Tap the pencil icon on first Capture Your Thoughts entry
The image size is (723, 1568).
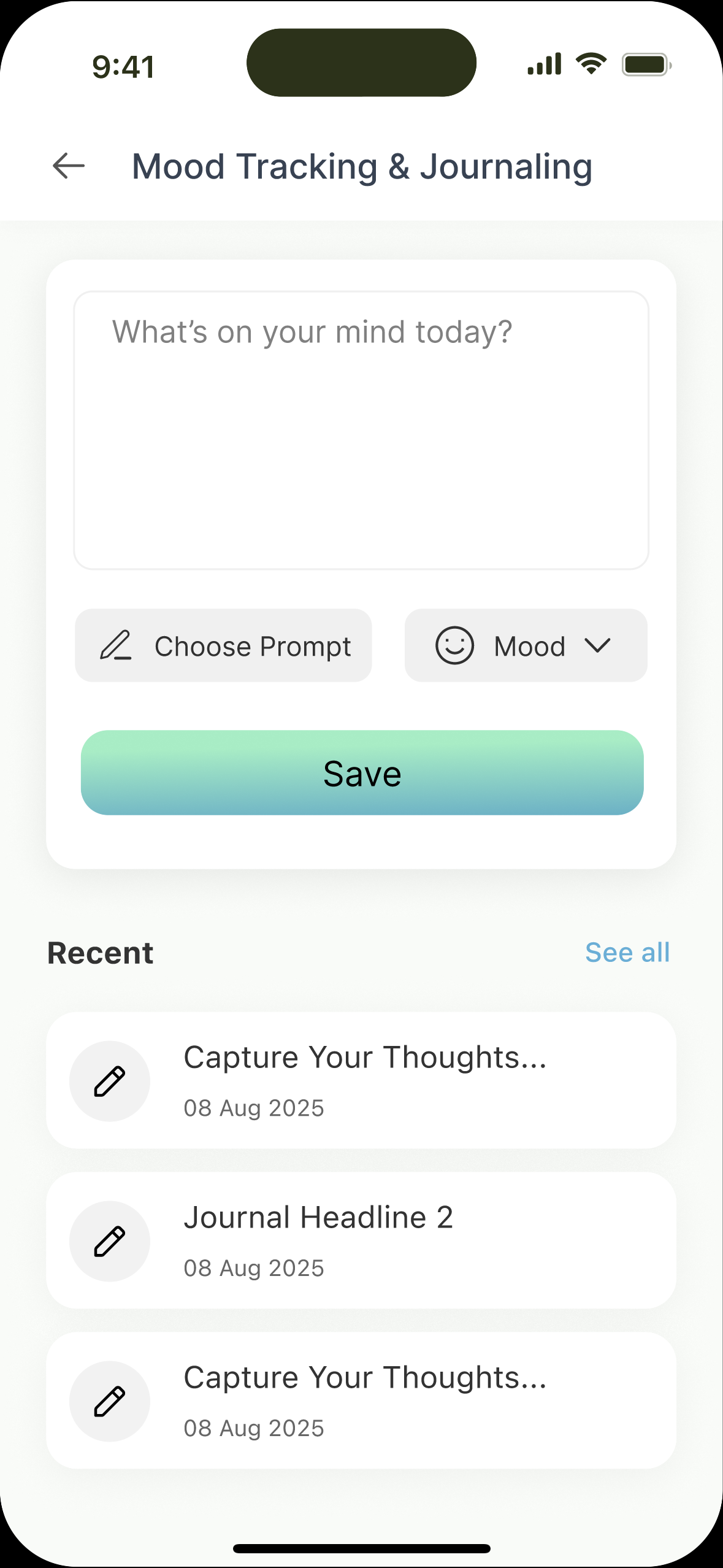(109, 1082)
